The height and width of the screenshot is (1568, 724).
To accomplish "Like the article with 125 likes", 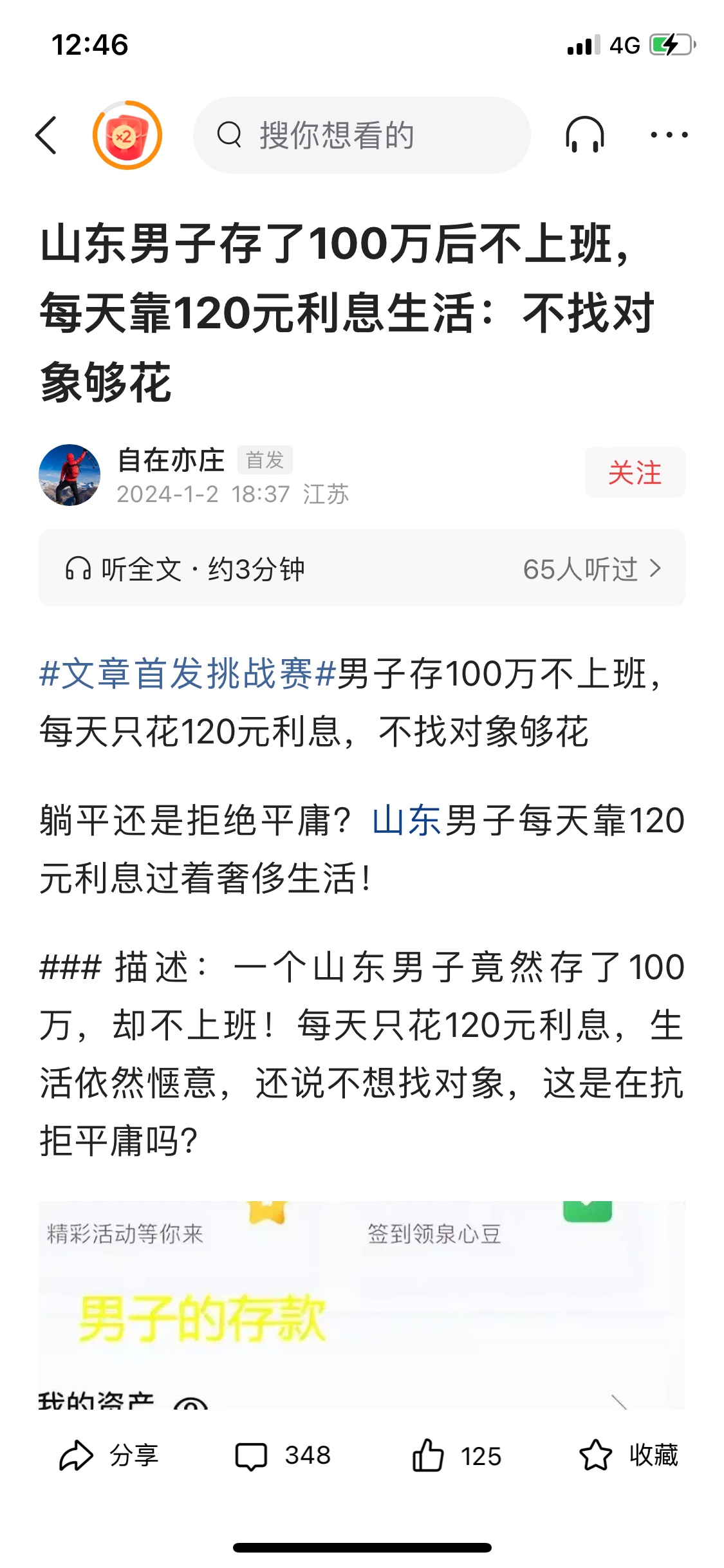I will (x=457, y=1456).
